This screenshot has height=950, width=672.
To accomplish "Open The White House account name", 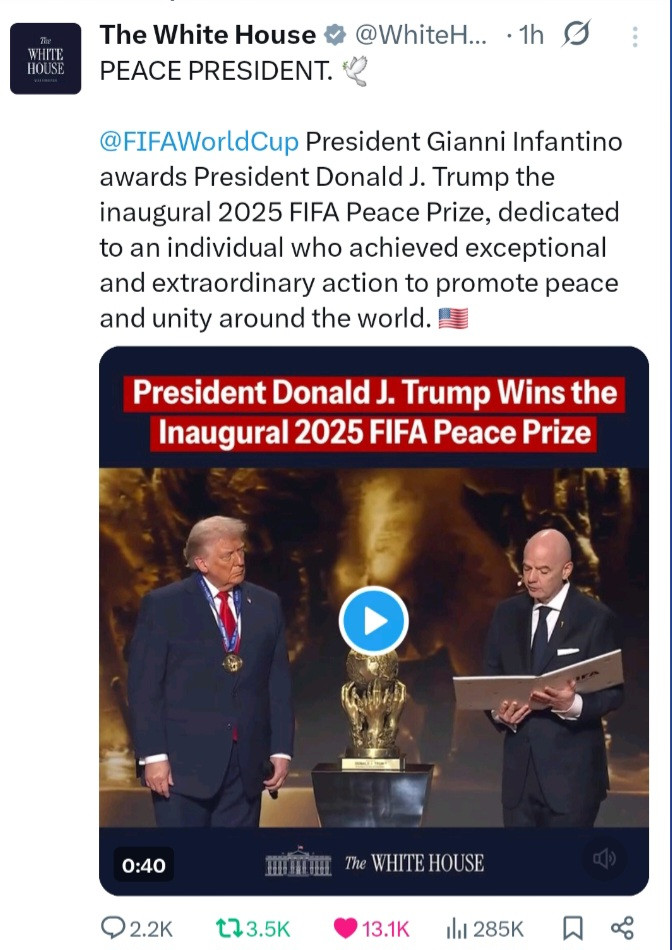I will [x=208, y=35].
